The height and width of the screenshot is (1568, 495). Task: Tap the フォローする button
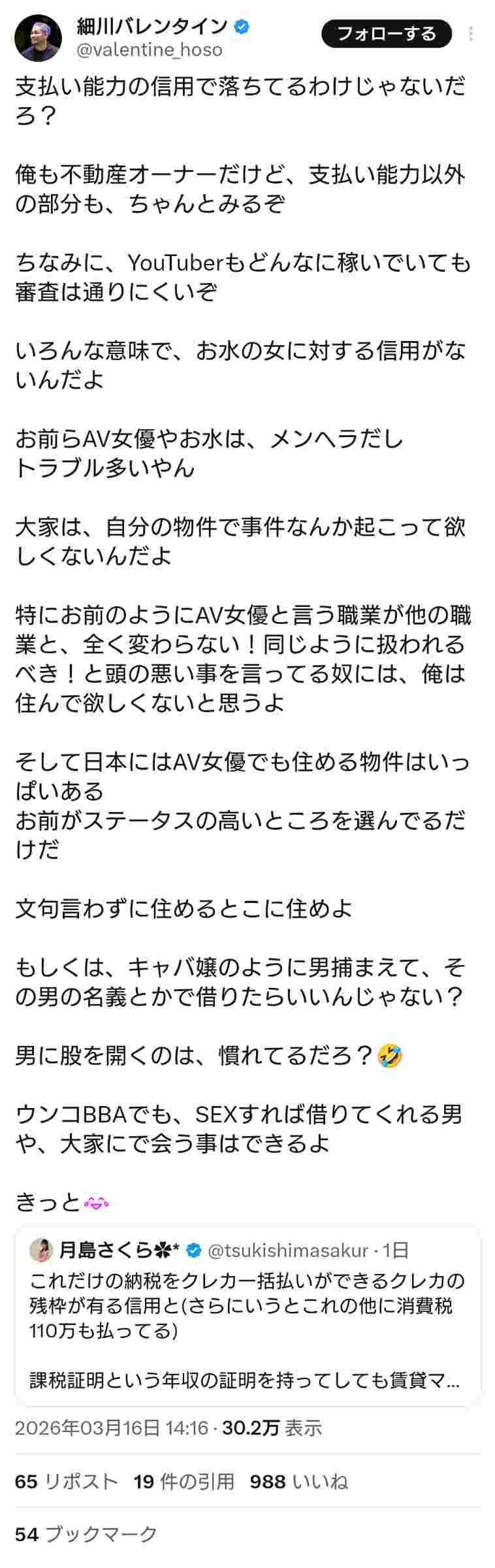[x=386, y=34]
